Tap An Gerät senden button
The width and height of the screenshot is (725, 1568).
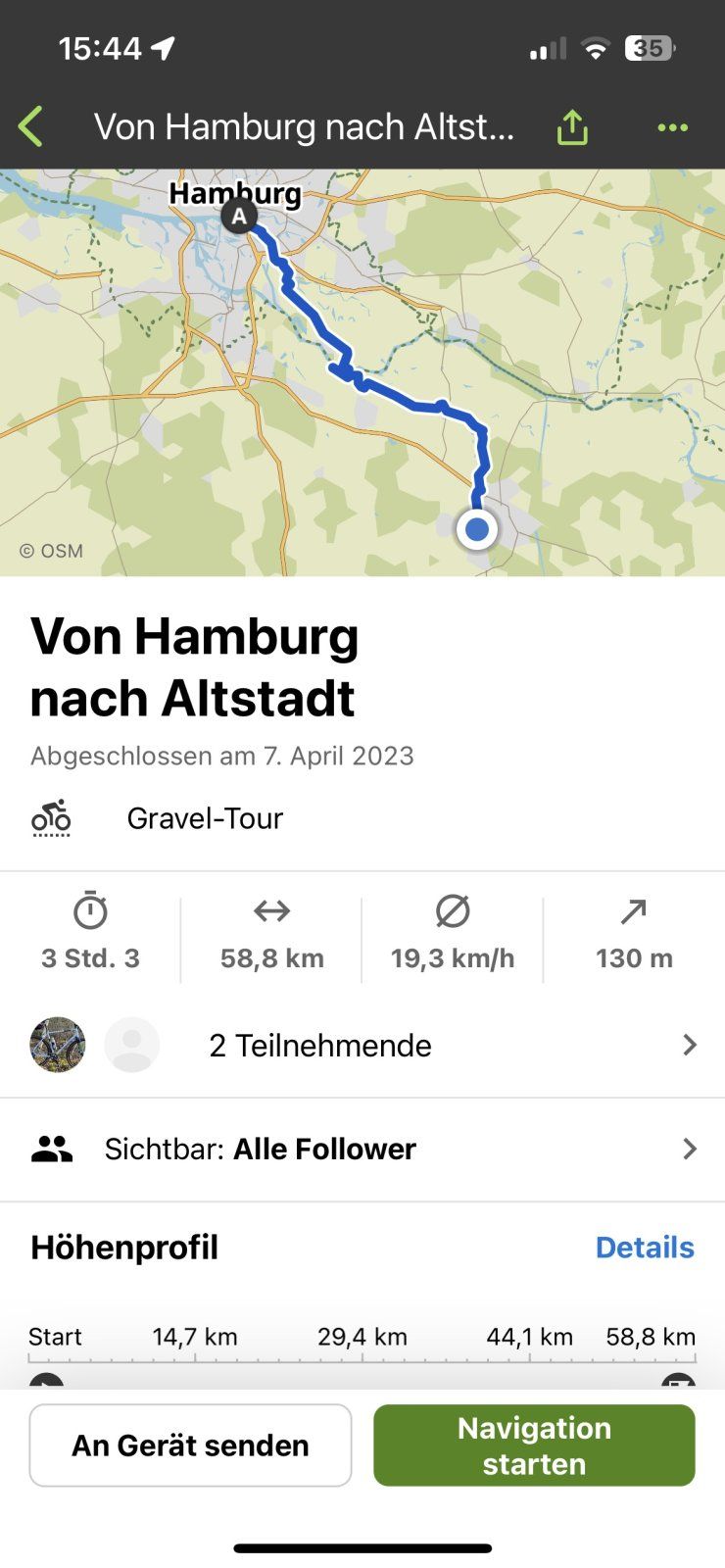click(191, 1445)
